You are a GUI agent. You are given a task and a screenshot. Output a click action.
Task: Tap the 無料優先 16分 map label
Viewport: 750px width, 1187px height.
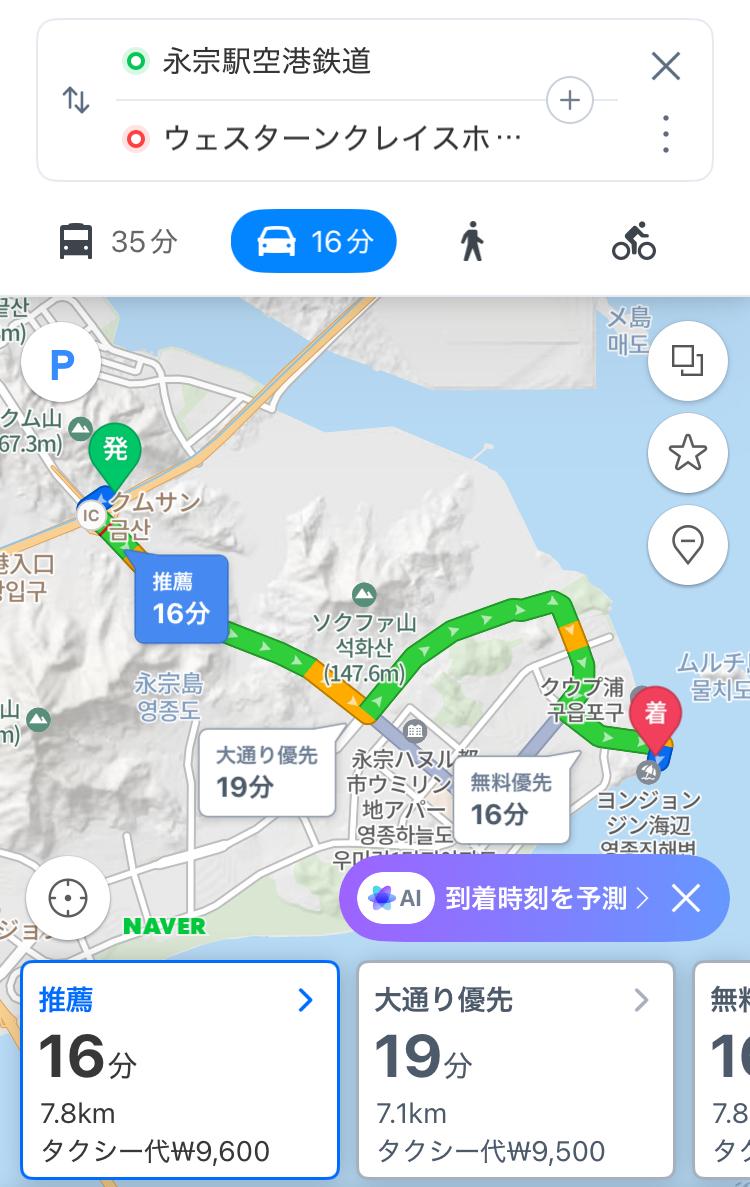coord(511,799)
